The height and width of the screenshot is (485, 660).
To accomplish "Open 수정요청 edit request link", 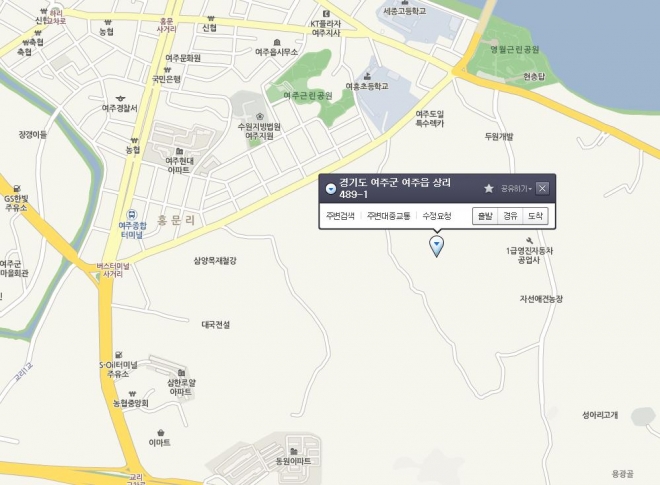I will coord(437,216).
